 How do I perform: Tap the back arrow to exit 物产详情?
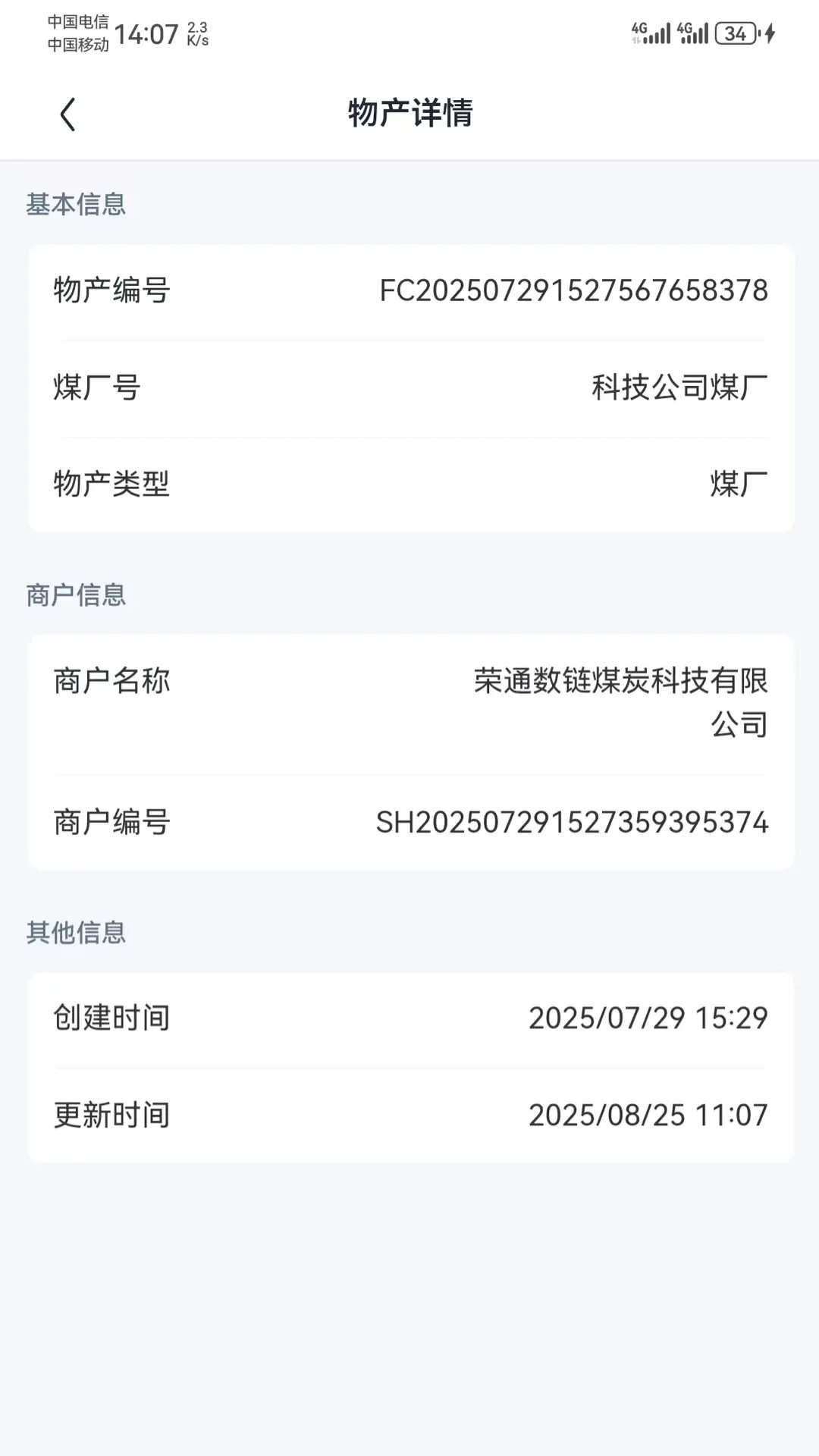click(68, 114)
